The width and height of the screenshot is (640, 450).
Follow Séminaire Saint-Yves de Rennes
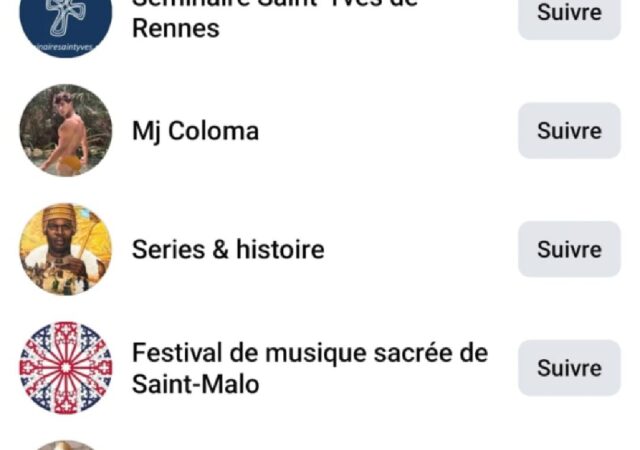569,16
